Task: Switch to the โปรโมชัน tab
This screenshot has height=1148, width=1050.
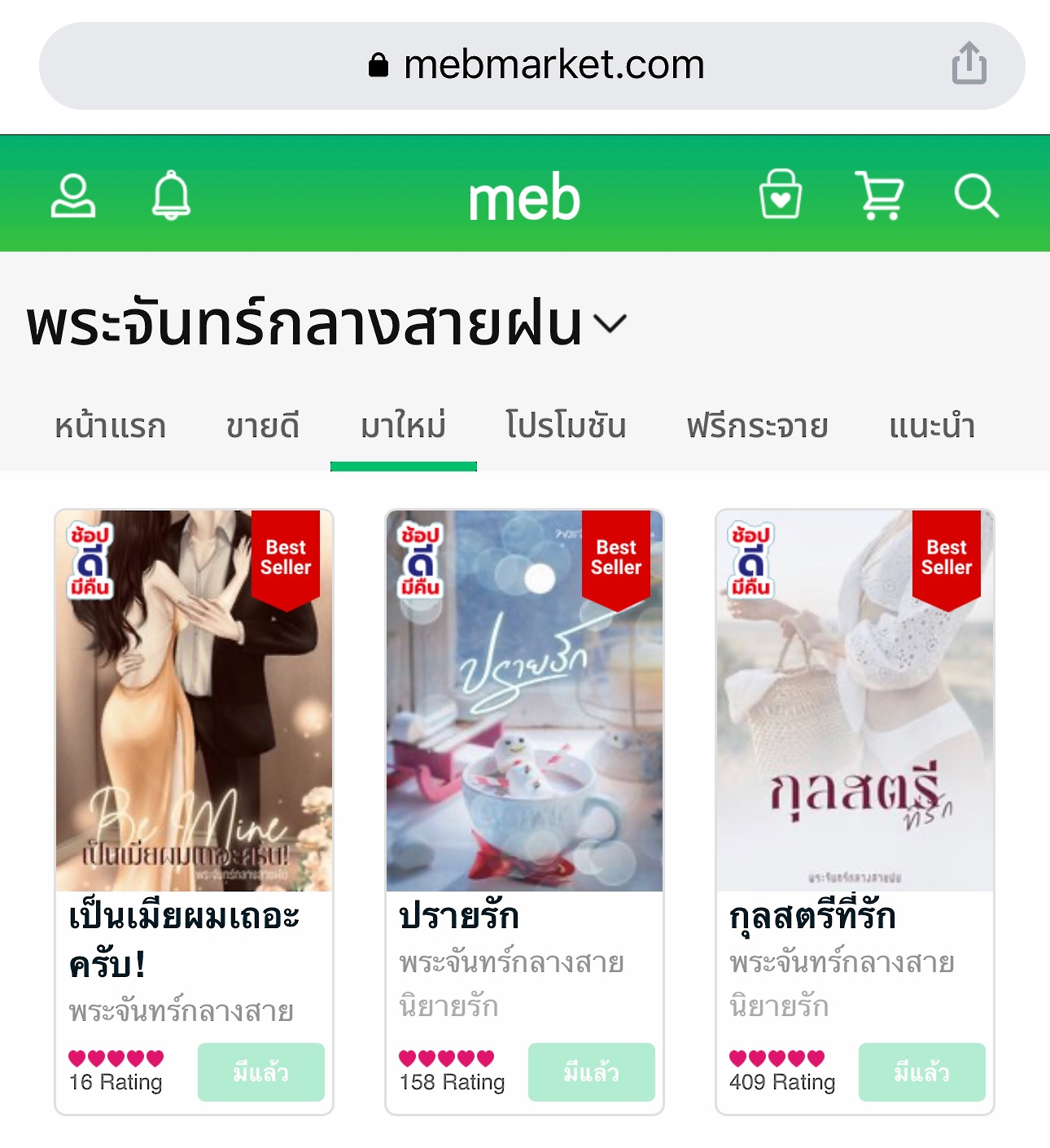Action: pos(566,426)
